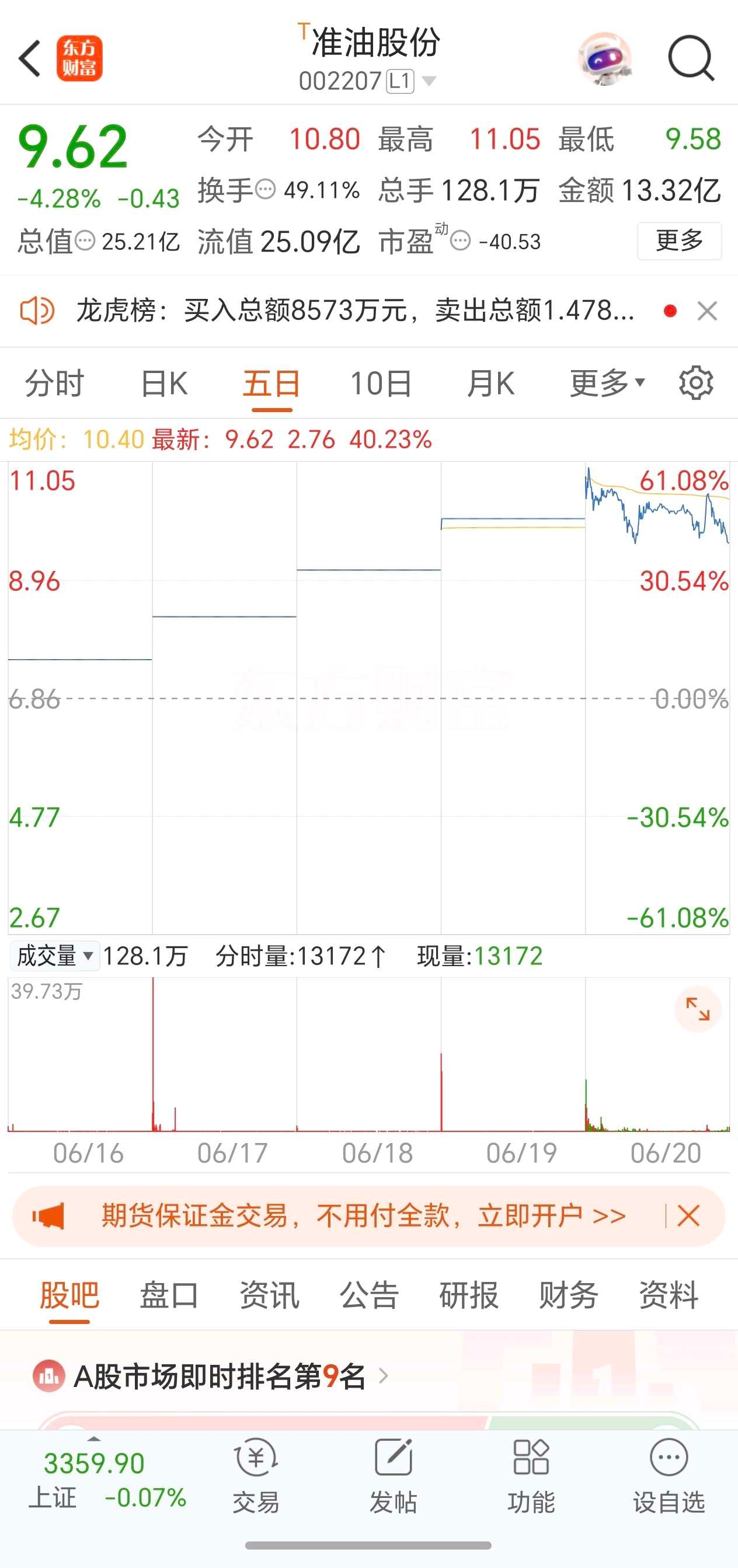Open the 公告 tab
The width and height of the screenshot is (738, 1568).
point(369,1295)
